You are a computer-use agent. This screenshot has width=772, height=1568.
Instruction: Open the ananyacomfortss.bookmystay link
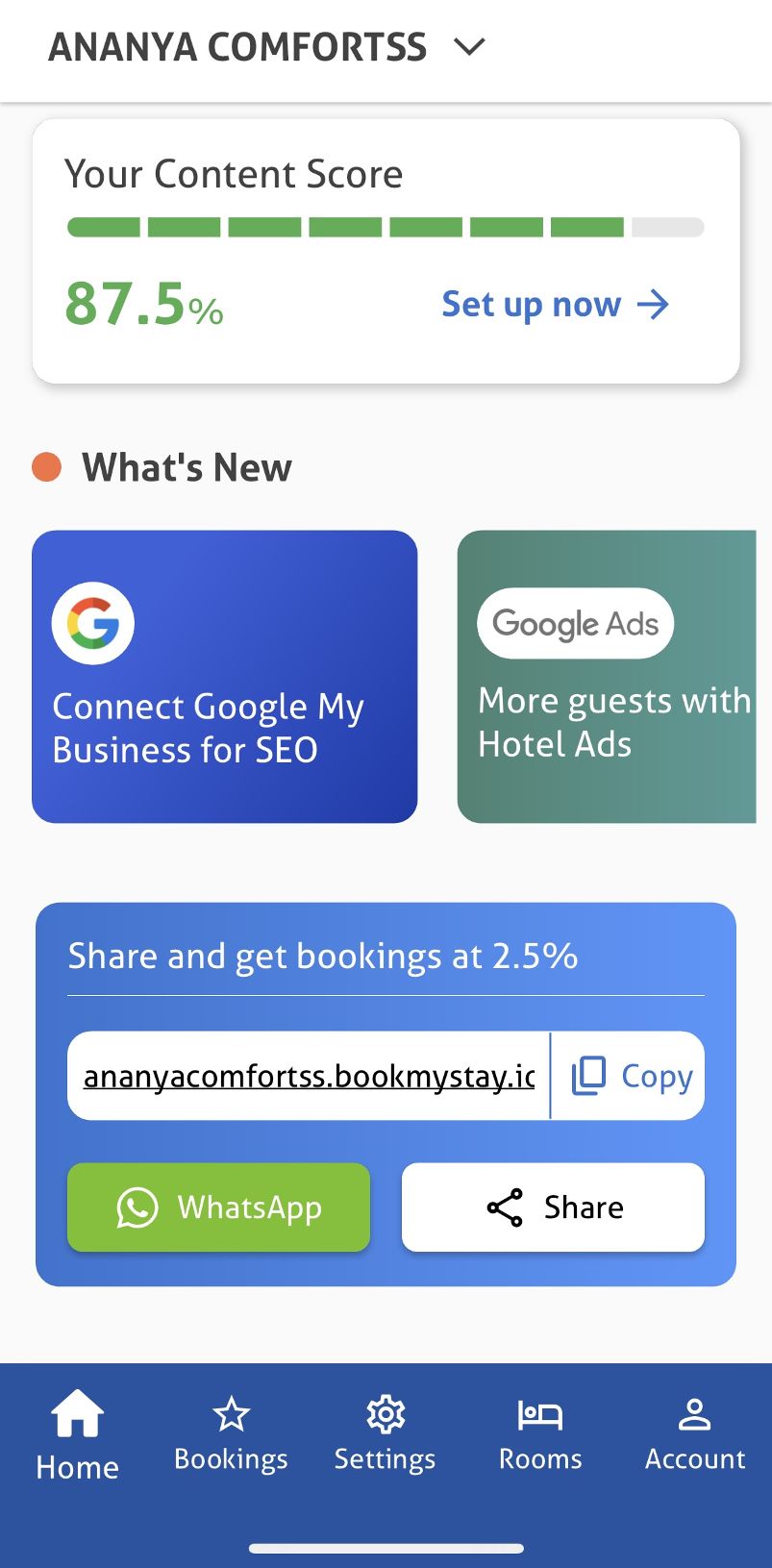pyautogui.click(x=309, y=1076)
